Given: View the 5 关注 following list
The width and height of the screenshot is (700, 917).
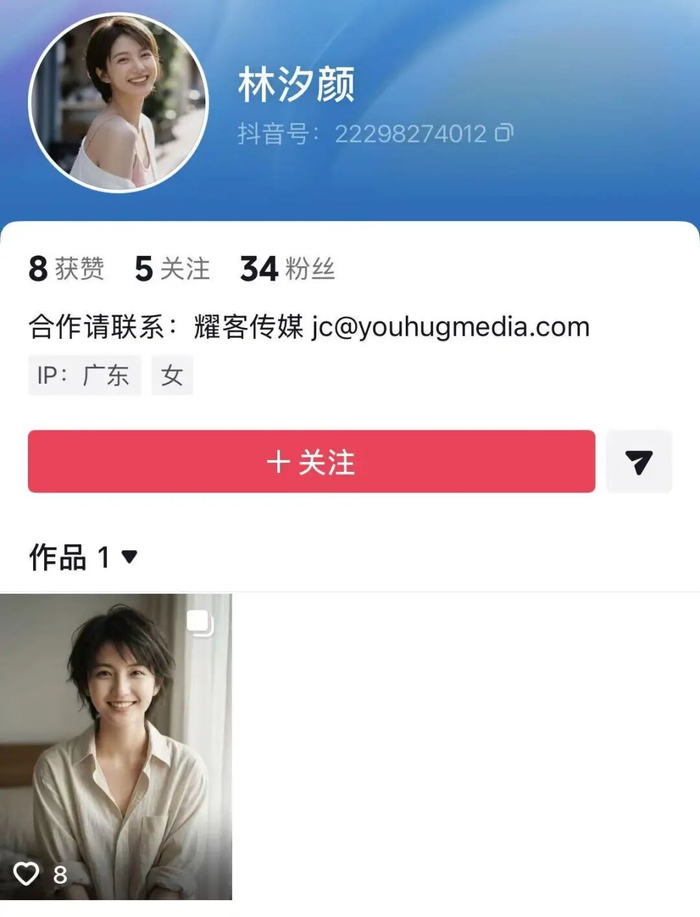Looking at the screenshot, I should point(172,269).
